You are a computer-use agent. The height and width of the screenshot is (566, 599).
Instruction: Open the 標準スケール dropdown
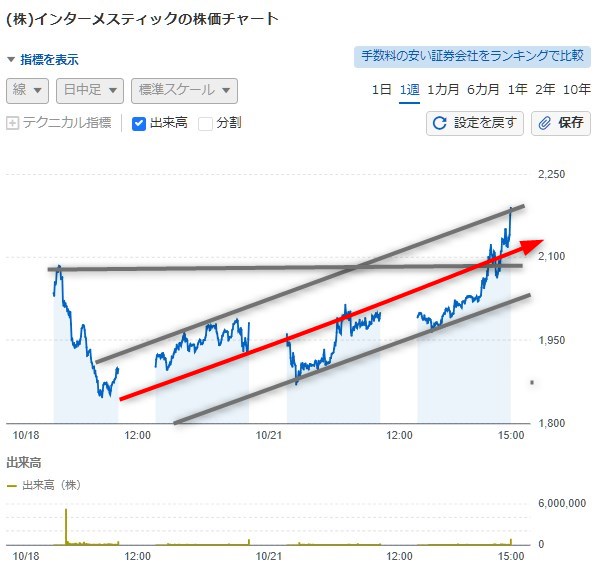click(x=184, y=91)
